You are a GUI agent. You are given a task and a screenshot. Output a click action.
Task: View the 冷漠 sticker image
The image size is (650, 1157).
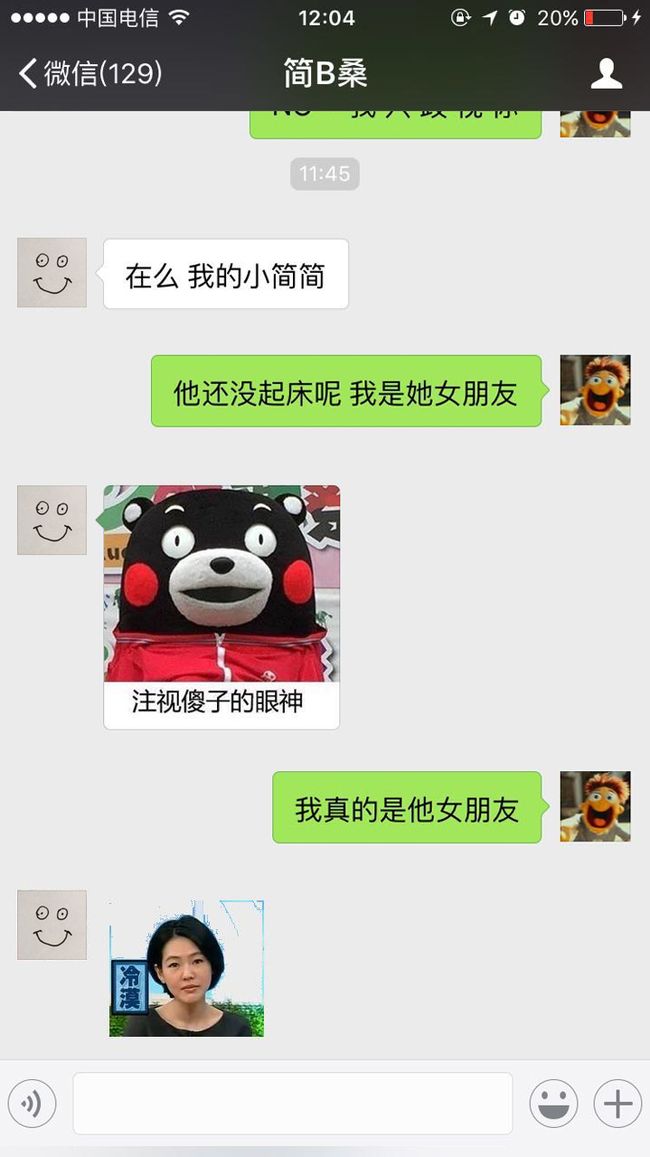(x=187, y=968)
